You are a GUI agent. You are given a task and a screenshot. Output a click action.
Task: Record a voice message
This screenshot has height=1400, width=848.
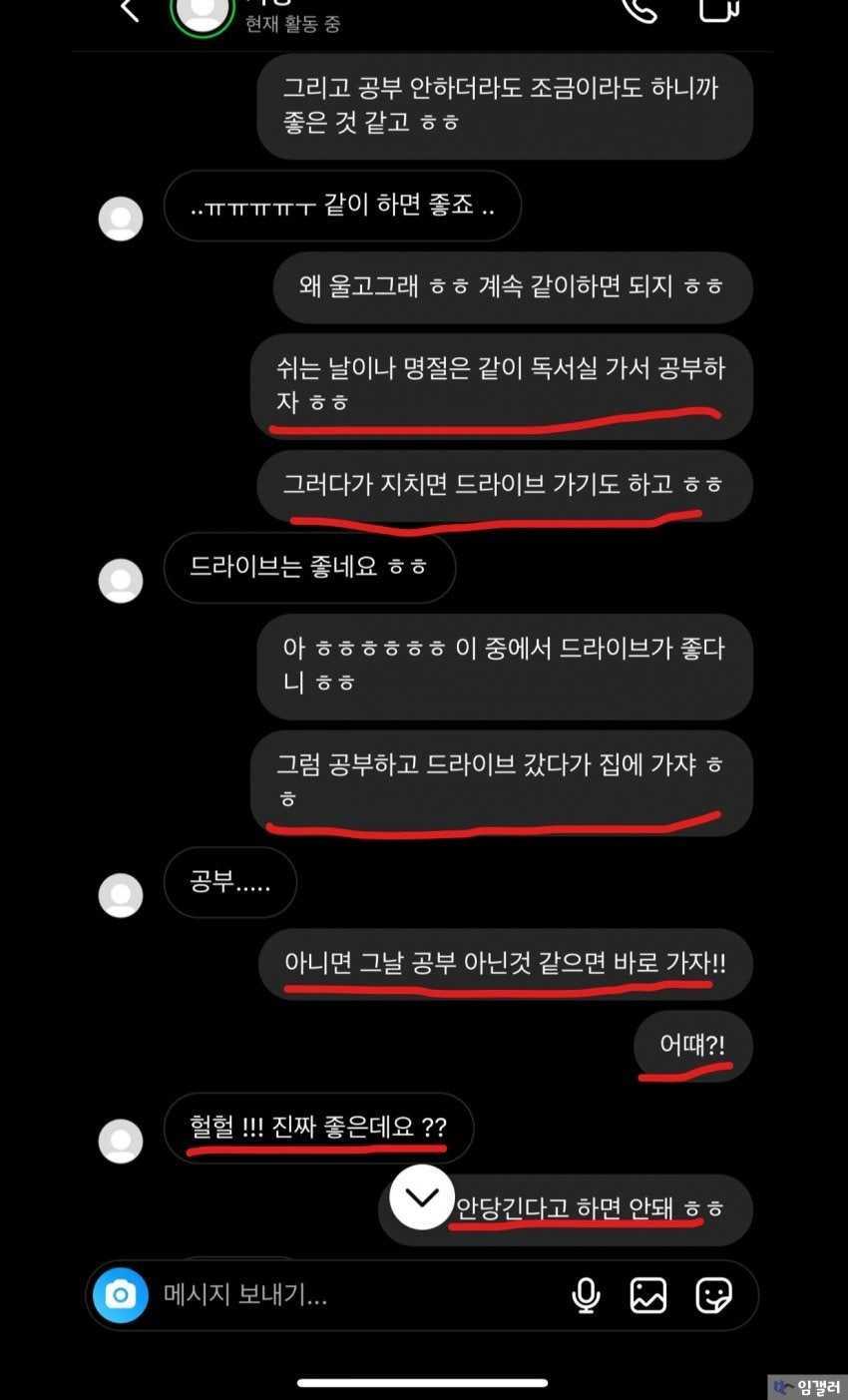coord(586,1295)
